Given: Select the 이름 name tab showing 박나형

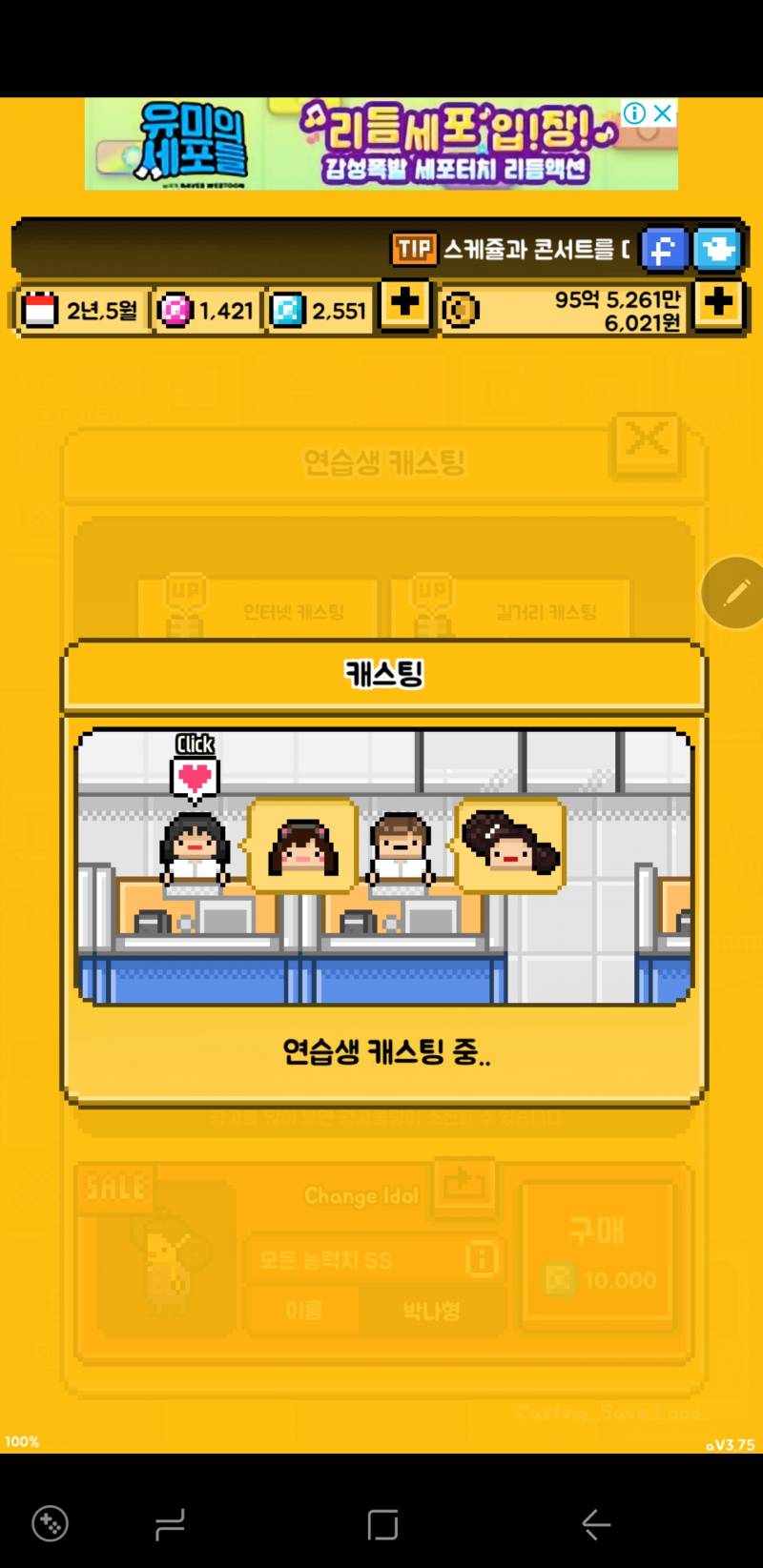Looking at the screenshot, I should [x=303, y=1310].
